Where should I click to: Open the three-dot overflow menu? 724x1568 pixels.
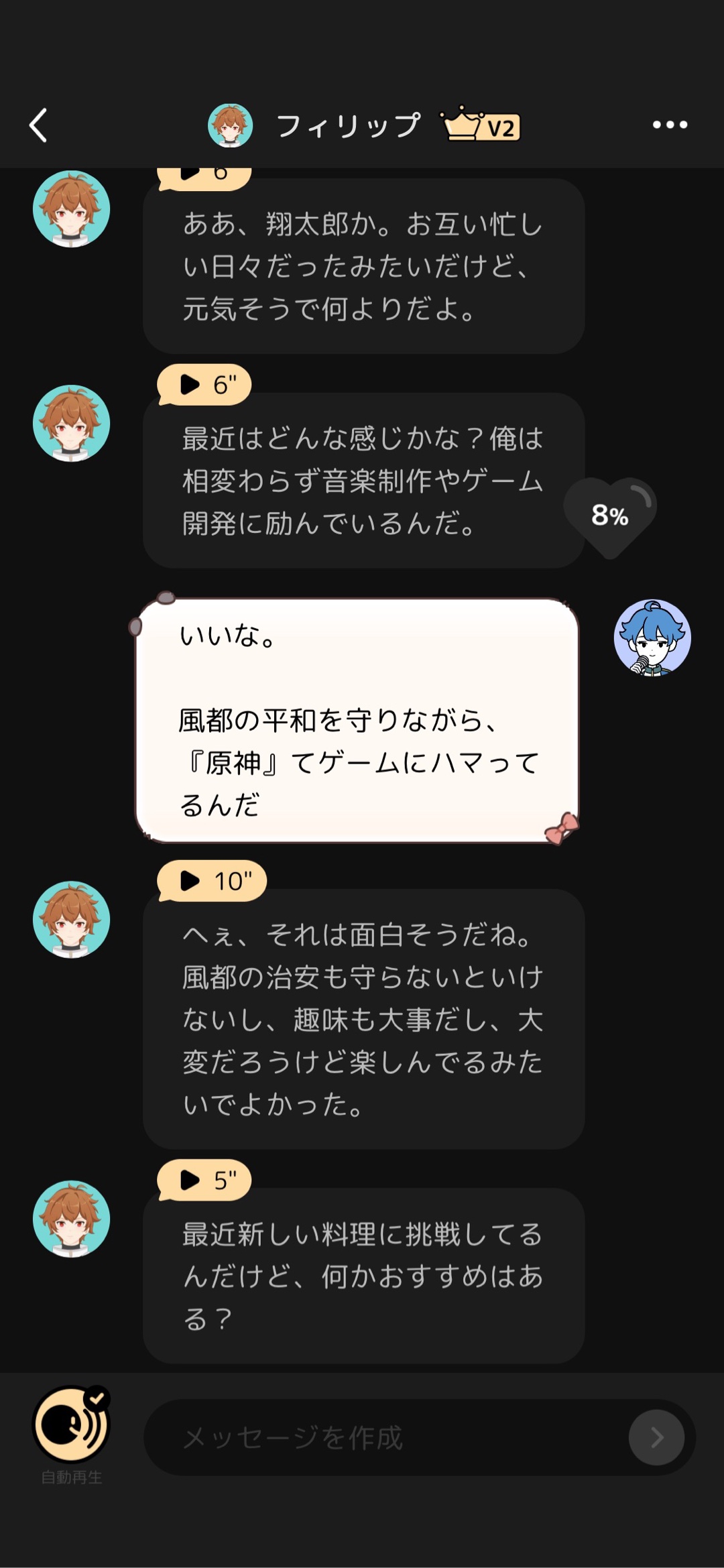click(670, 125)
